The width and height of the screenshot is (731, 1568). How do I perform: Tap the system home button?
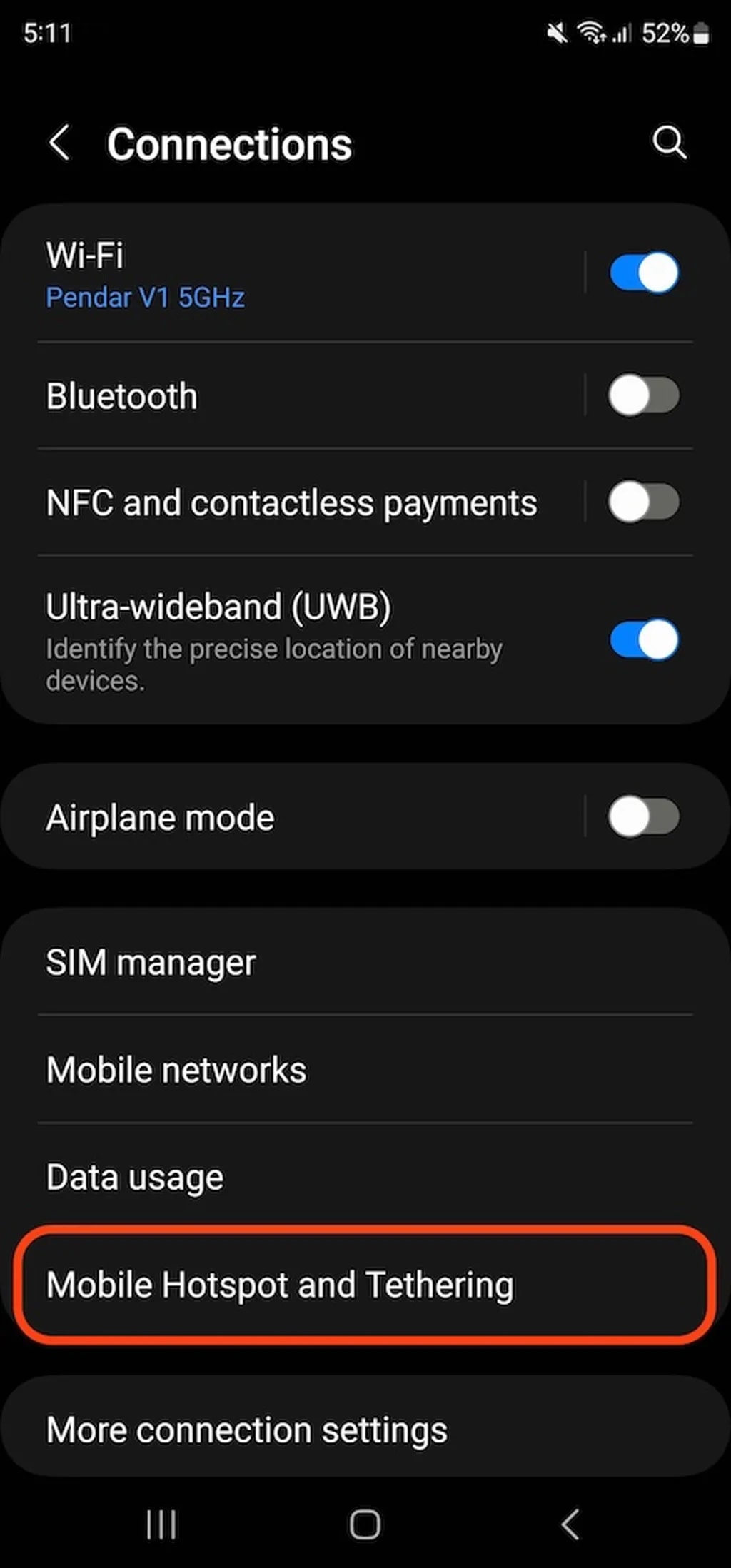[x=365, y=1525]
